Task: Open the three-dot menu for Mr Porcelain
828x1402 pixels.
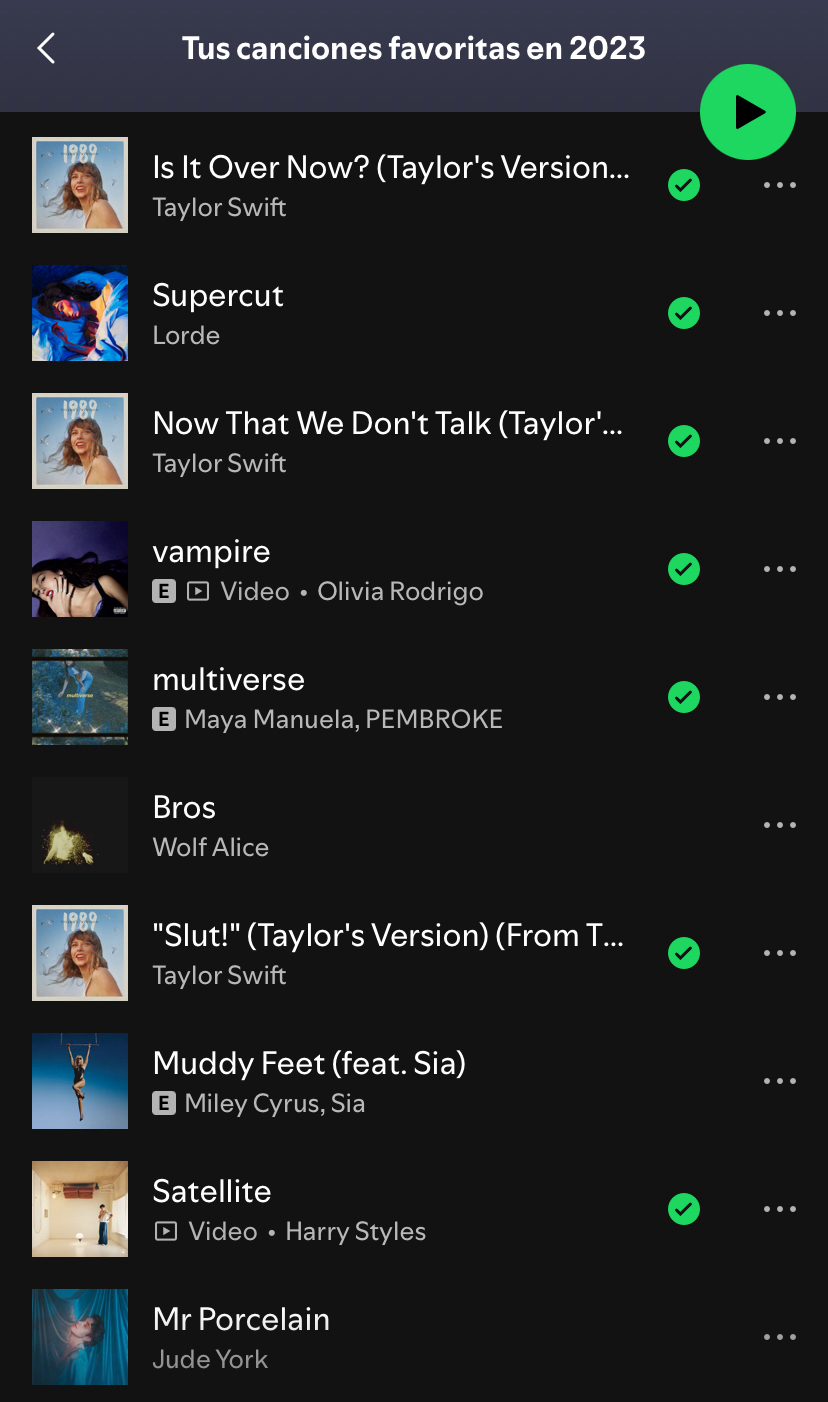Action: tap(779, 1337)
